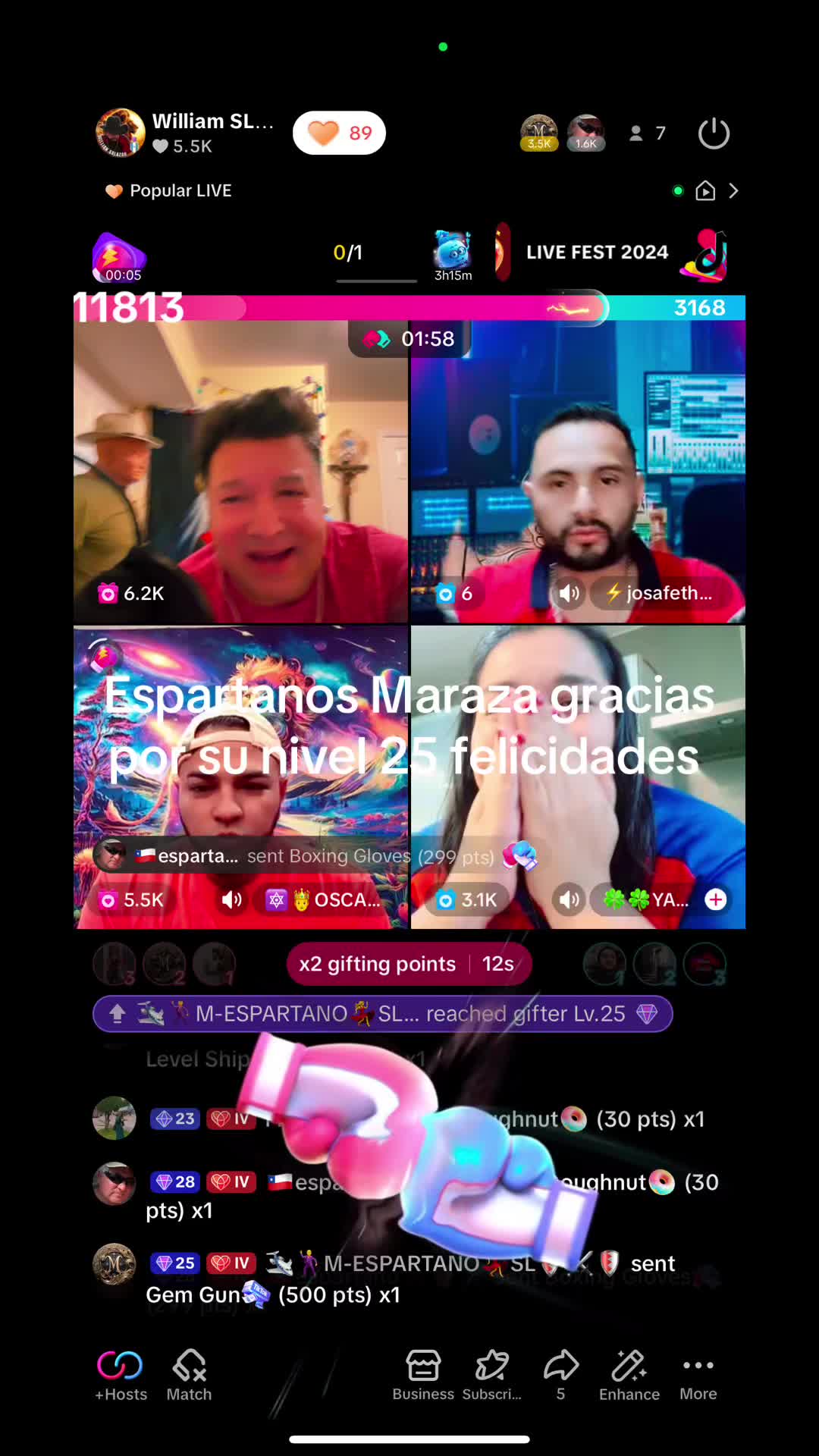Open the 0/1 goal progress

348,254
